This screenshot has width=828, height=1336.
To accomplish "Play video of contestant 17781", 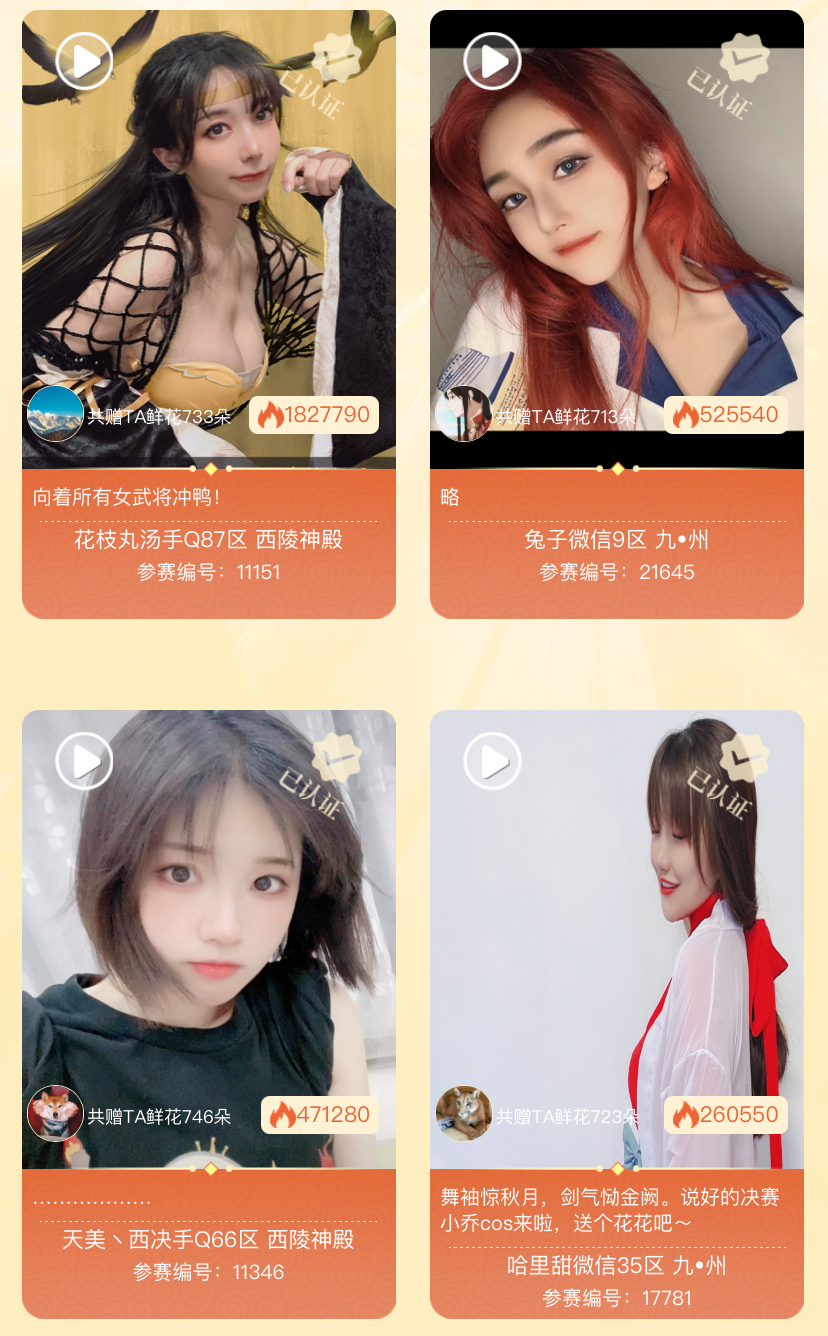I will [492, 761].
